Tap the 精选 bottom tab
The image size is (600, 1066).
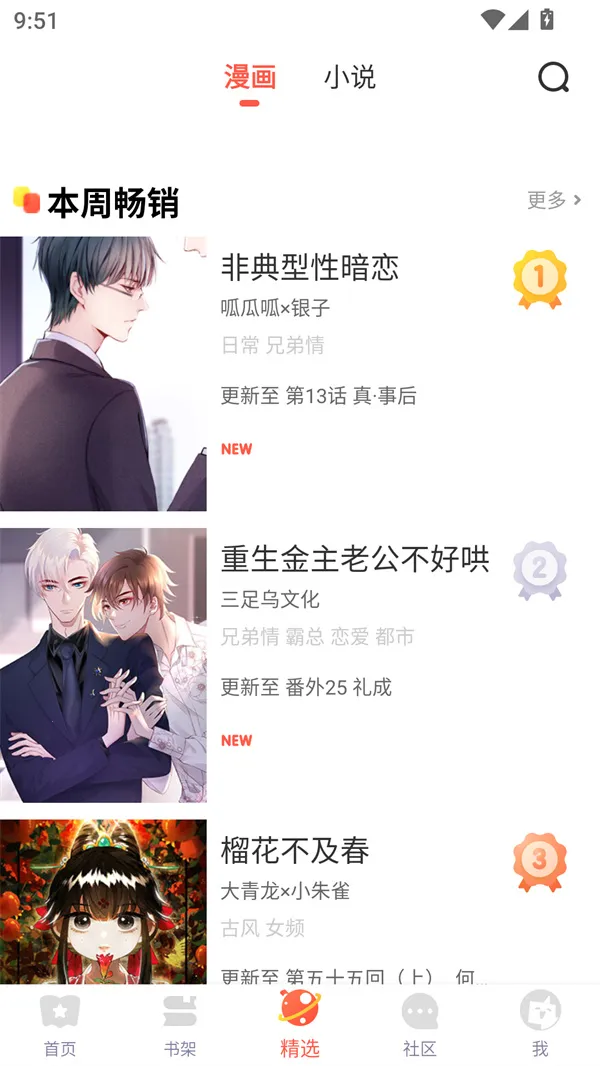(300, 1024)
